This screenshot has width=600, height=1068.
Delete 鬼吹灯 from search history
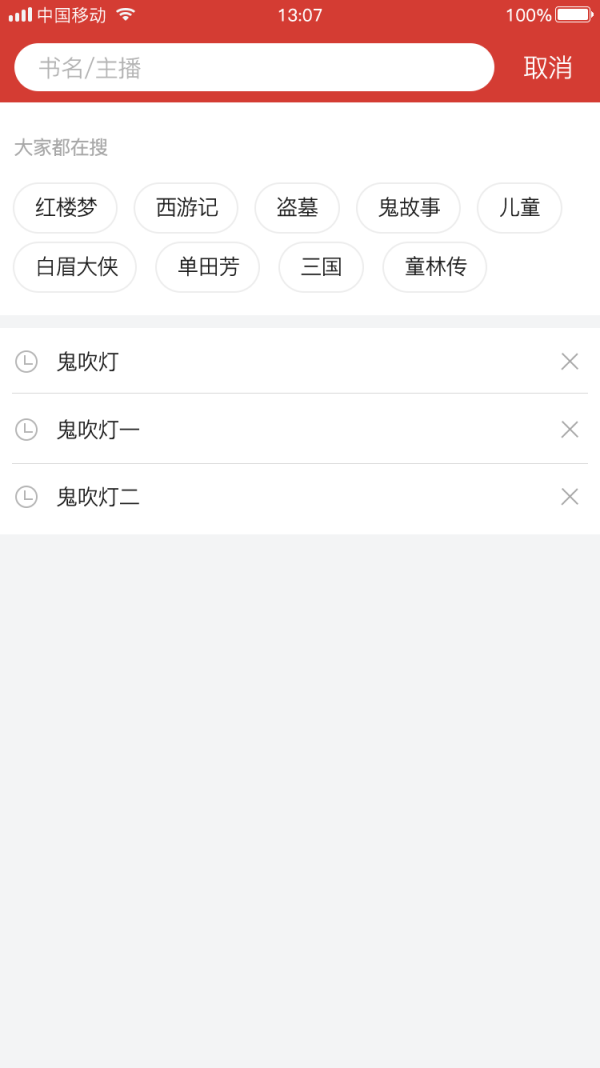coord(570,362)
